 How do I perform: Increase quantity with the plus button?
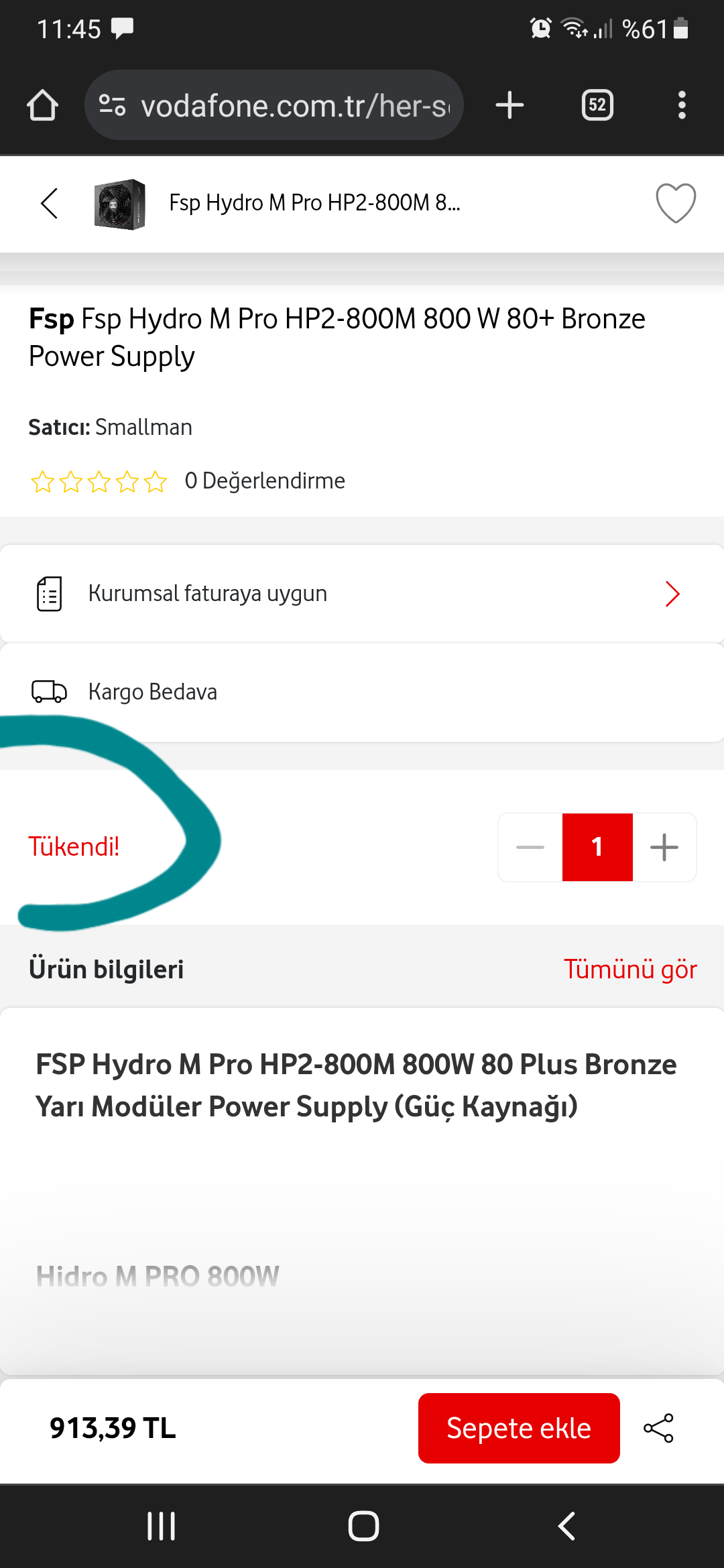pyautogui.click(x=664, y=847)
